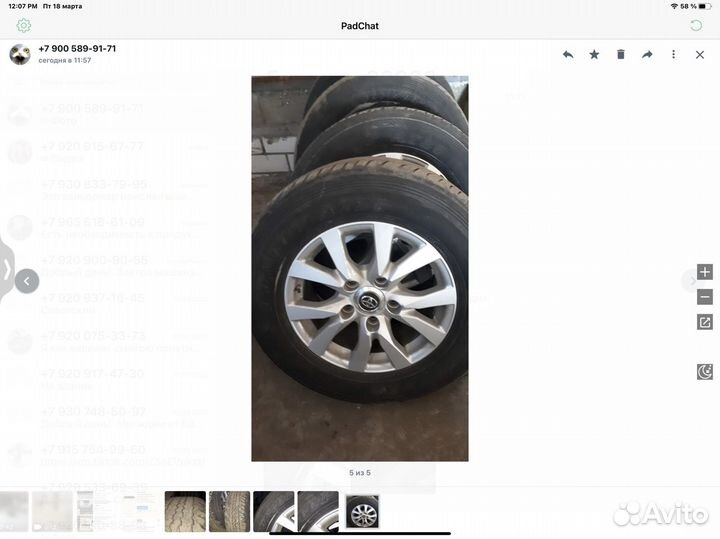
Task: Go to the previous photo
Action: (27, 281)
